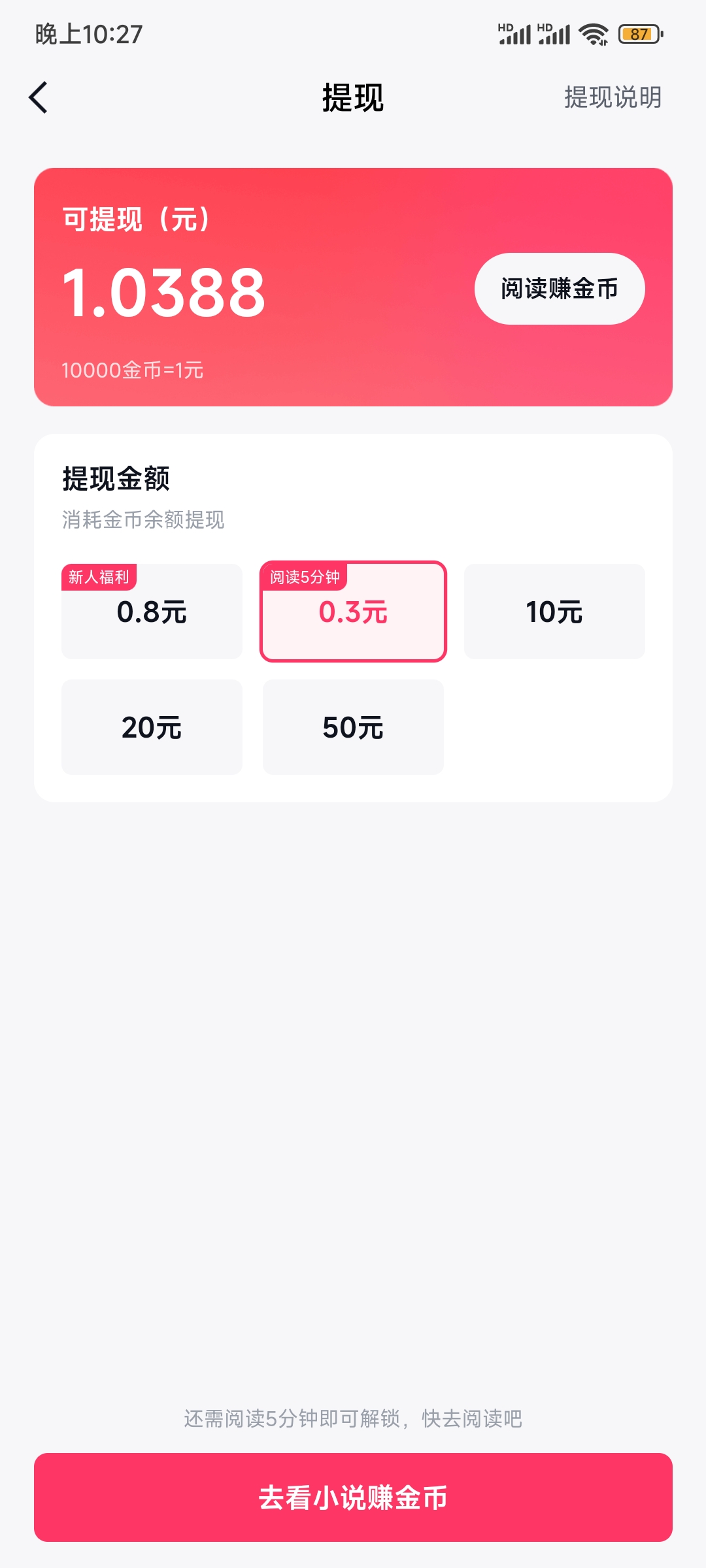706x1568 pixels.
Task: Click the 阅读5分钟 tag on 0.3元 card
Action: [x=306, y=576]
